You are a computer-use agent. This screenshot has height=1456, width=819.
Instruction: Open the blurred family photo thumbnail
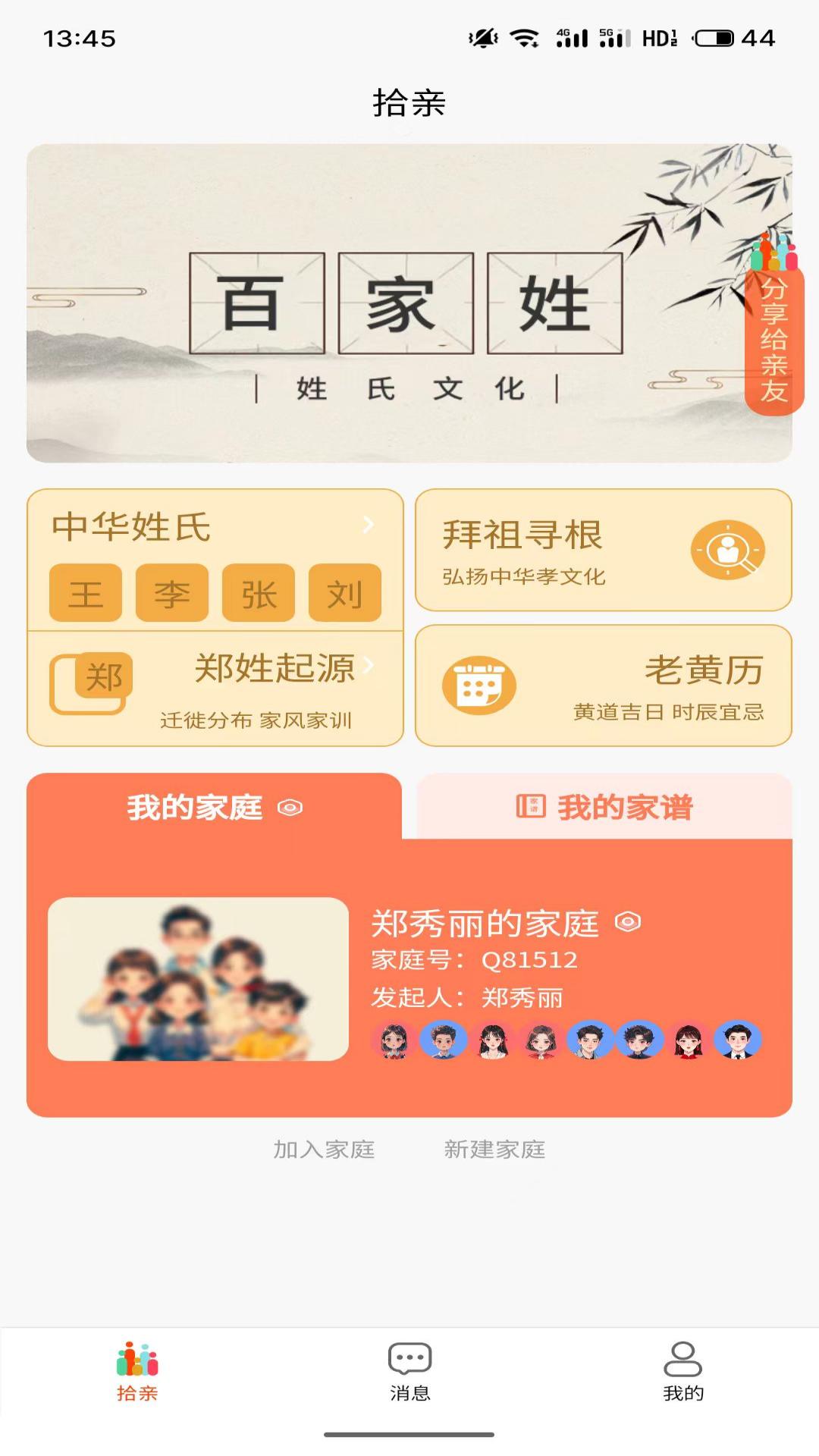[199, 978]
